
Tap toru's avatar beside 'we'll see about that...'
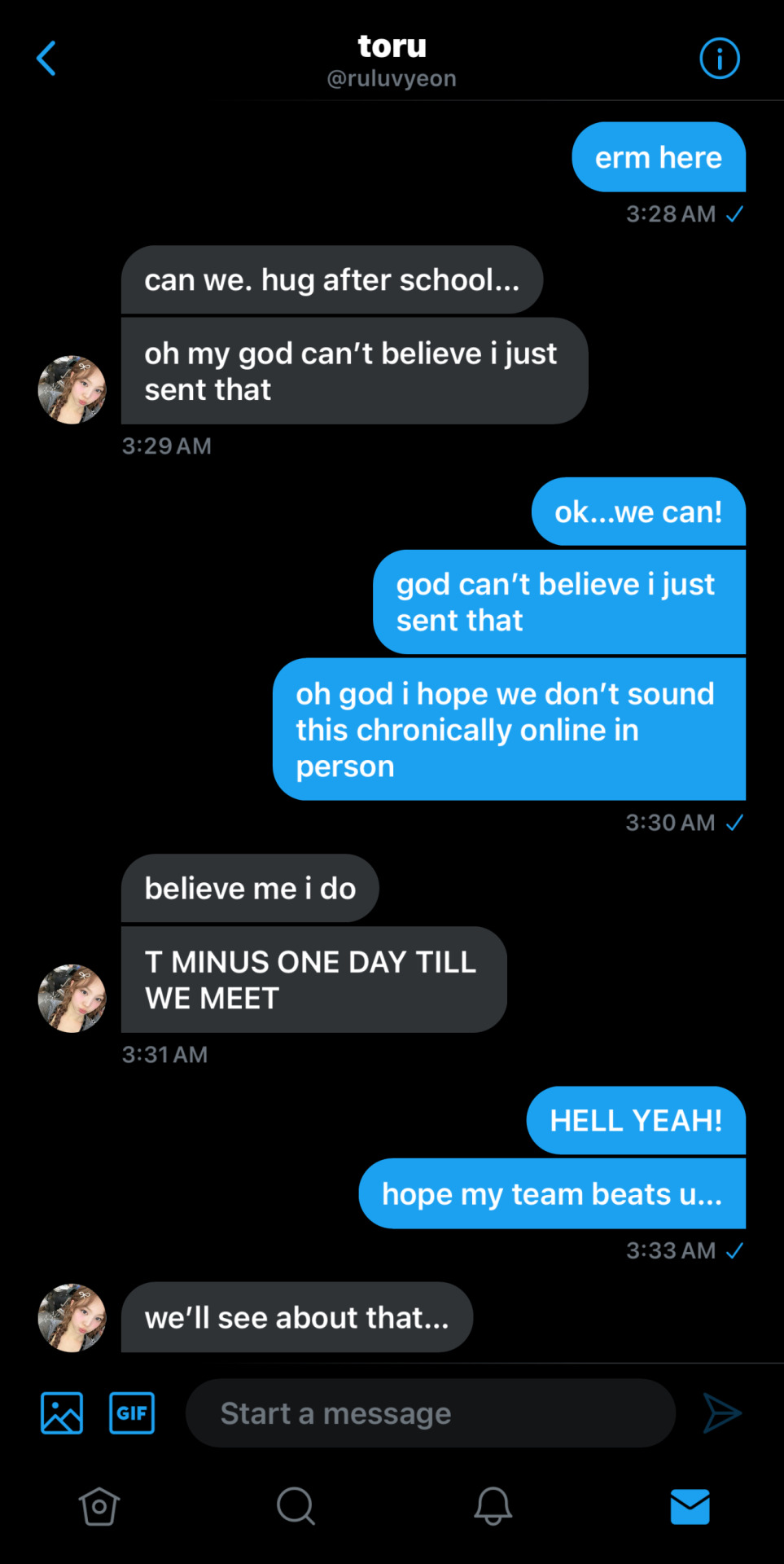pos(72,1318)
